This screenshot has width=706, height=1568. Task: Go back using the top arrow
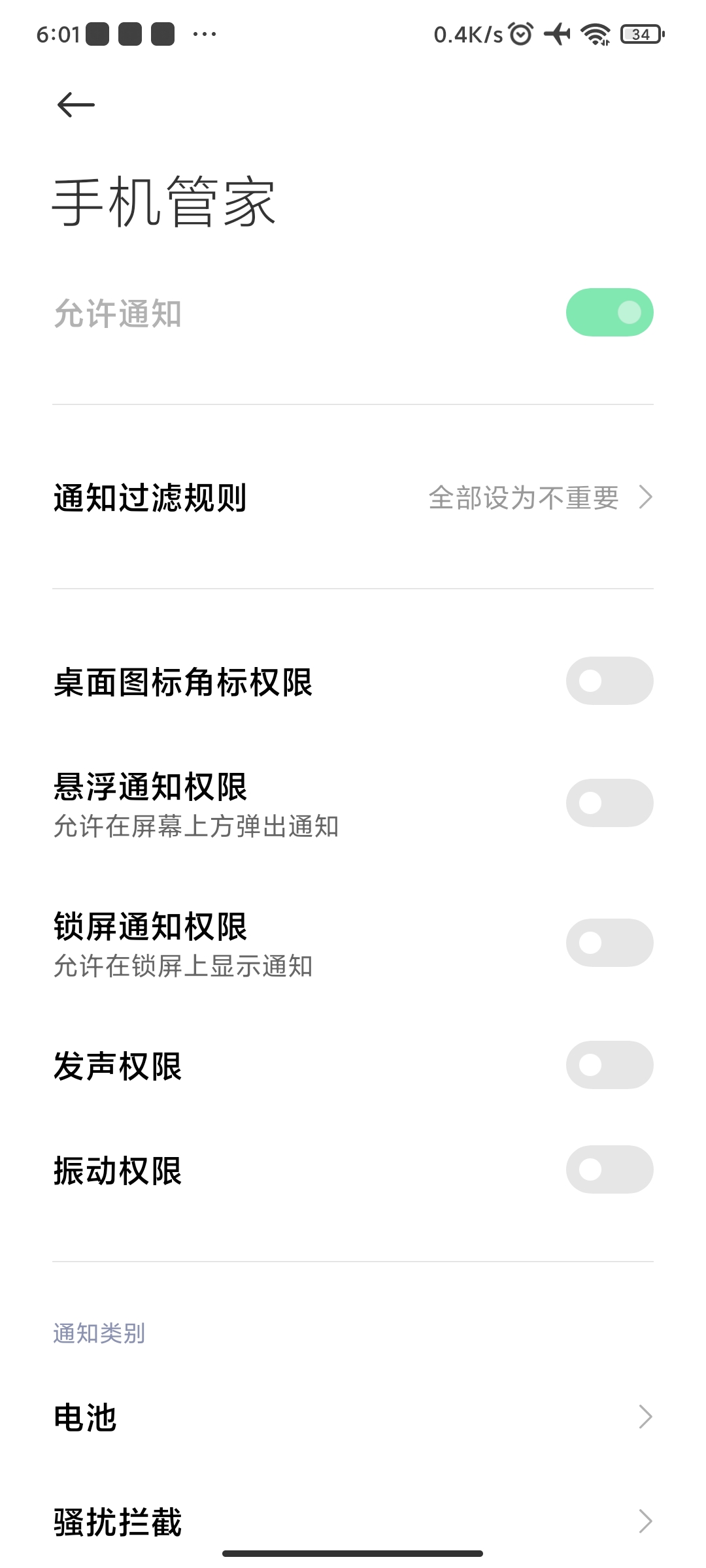pyautogui.click(x=76, y=105)
